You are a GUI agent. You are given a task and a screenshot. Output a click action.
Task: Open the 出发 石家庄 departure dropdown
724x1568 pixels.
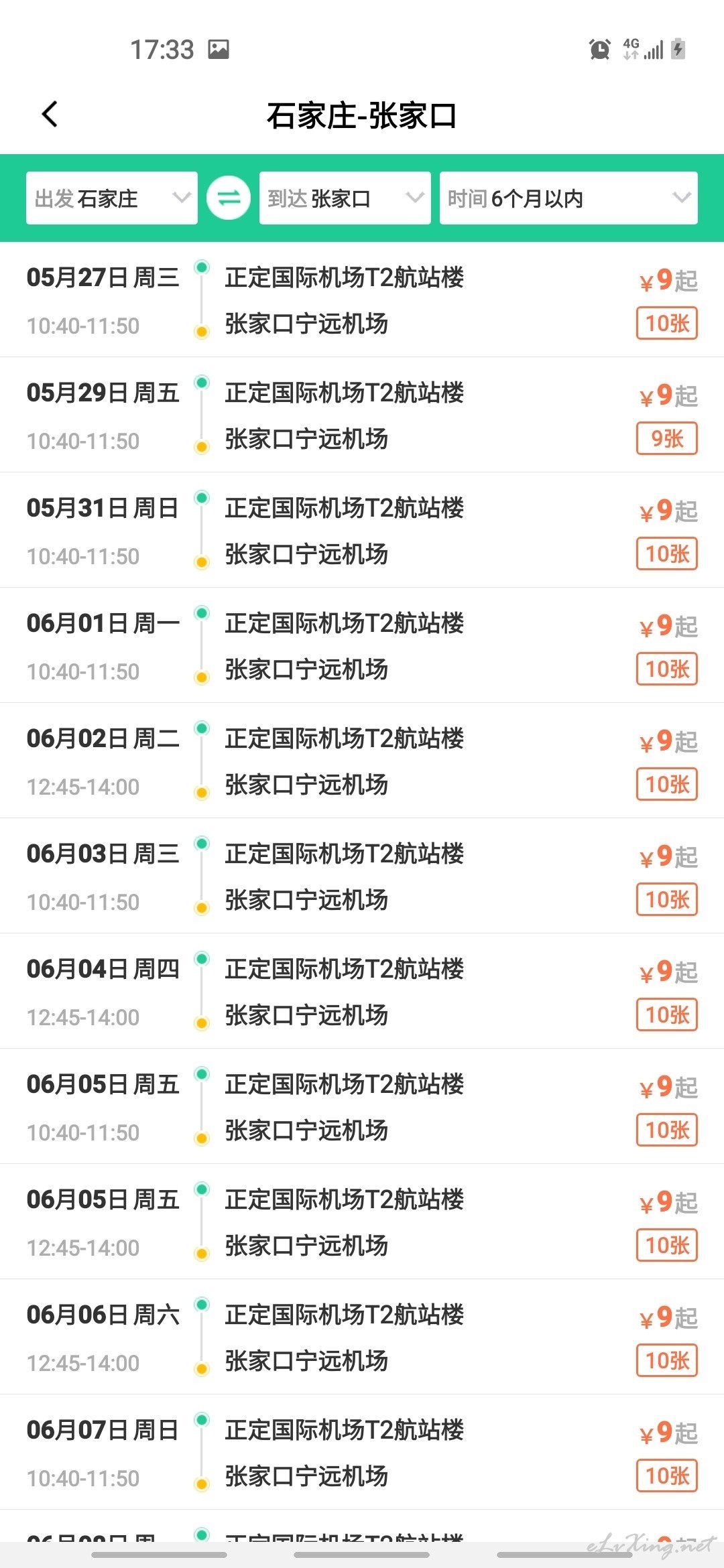[x=112, y=198]
